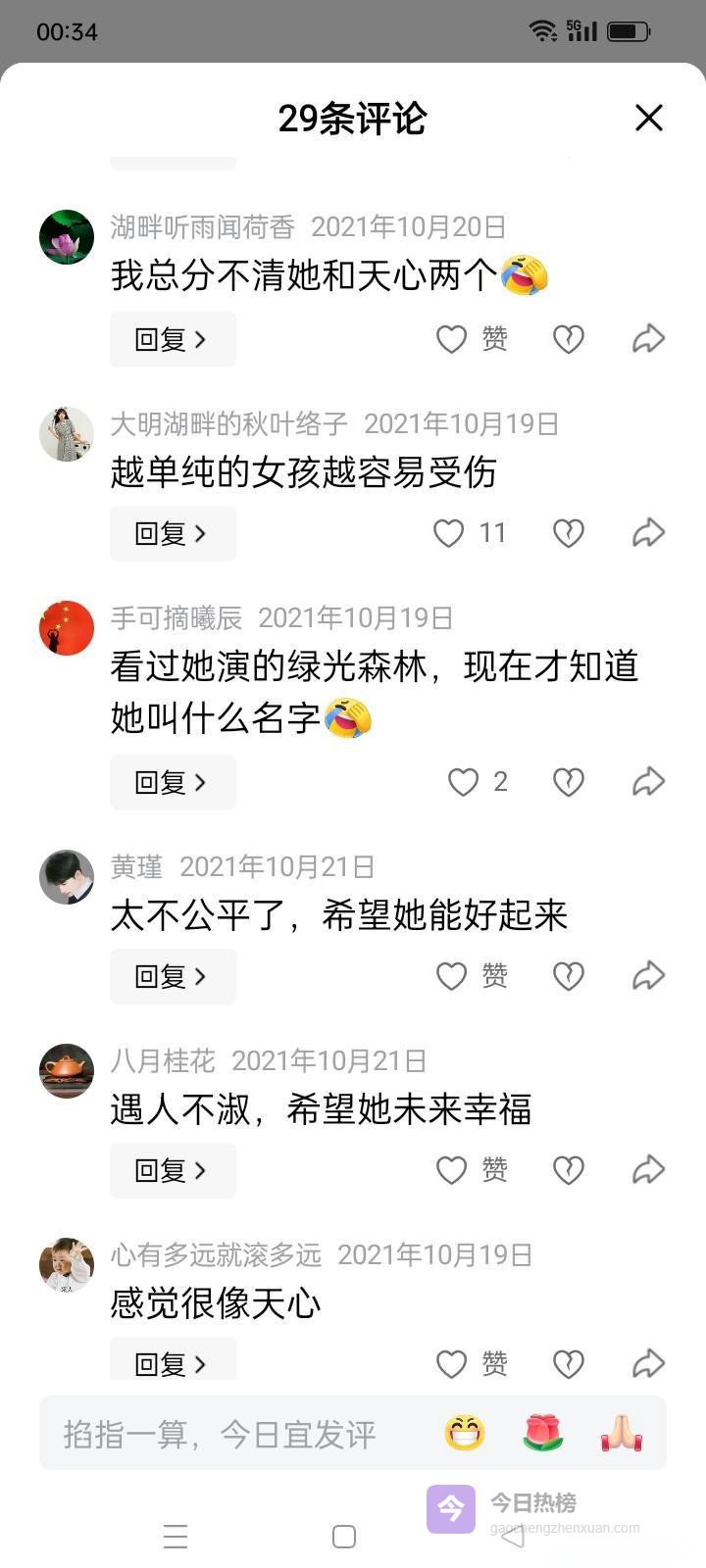Reply to 手可摘曦辰's comment

click(173, 782)
